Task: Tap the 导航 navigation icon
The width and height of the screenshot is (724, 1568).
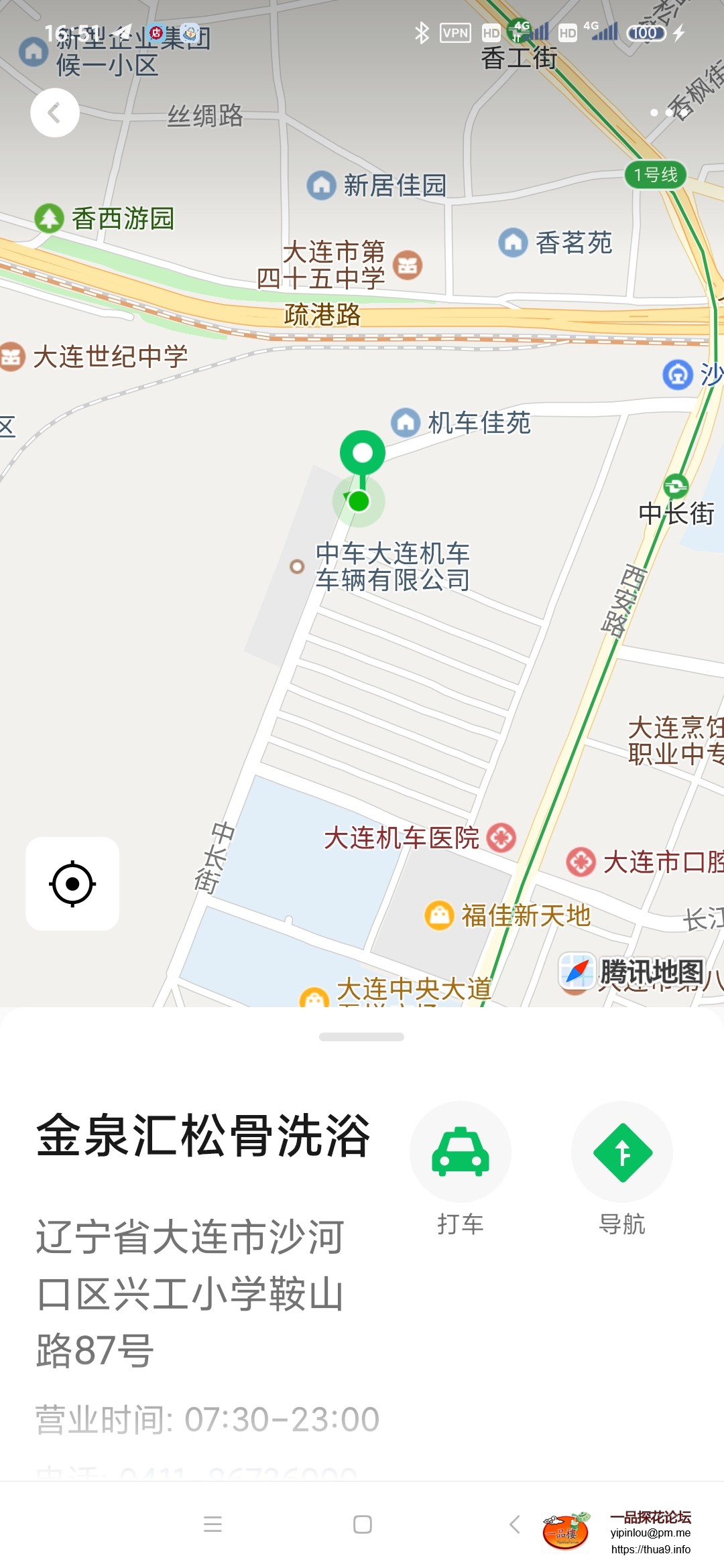Action: point(622,1154)
